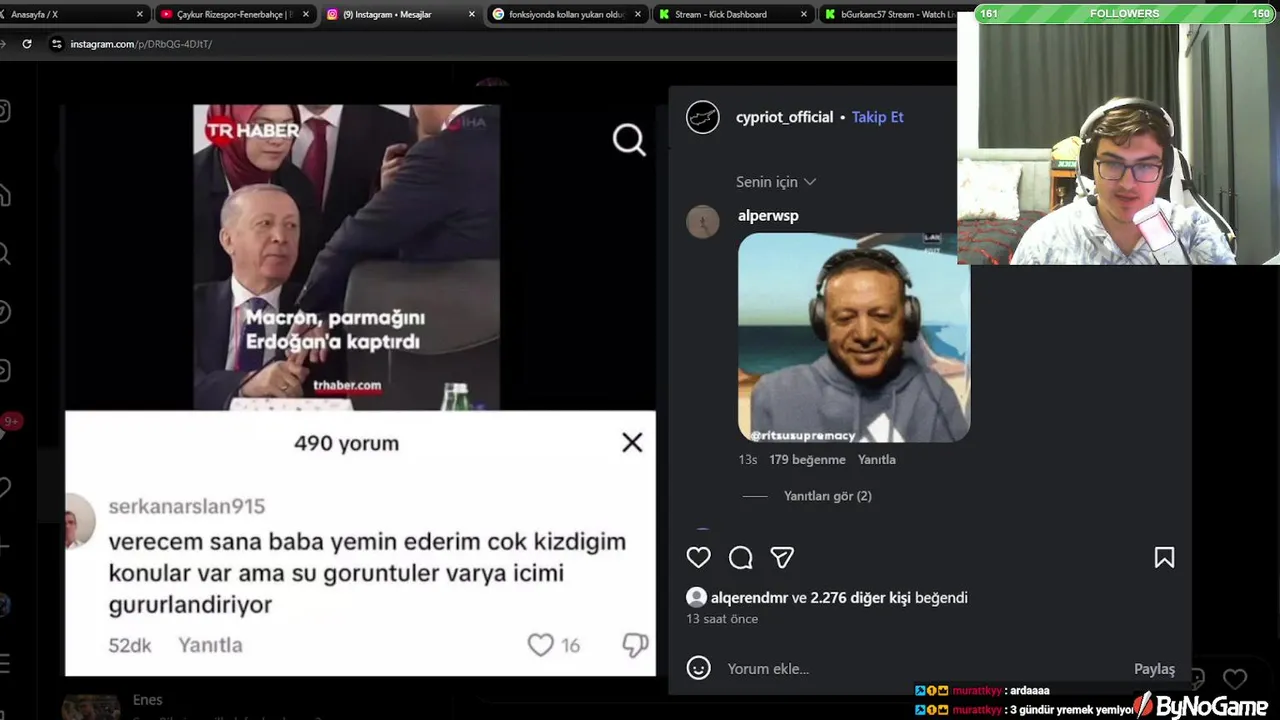Open alqerendmr's profile from the likes line
Viewport: 1280px width, 720px height.
click(x=749, y=598)
